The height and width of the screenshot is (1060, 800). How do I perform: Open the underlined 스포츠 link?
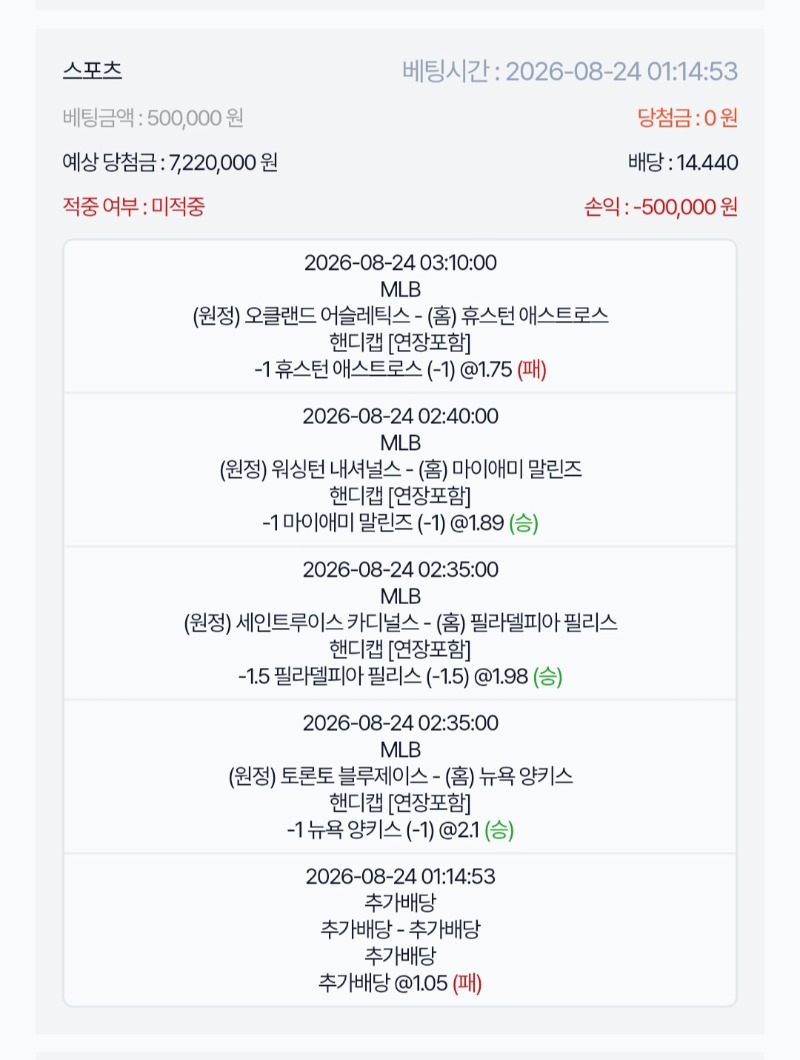92,70
